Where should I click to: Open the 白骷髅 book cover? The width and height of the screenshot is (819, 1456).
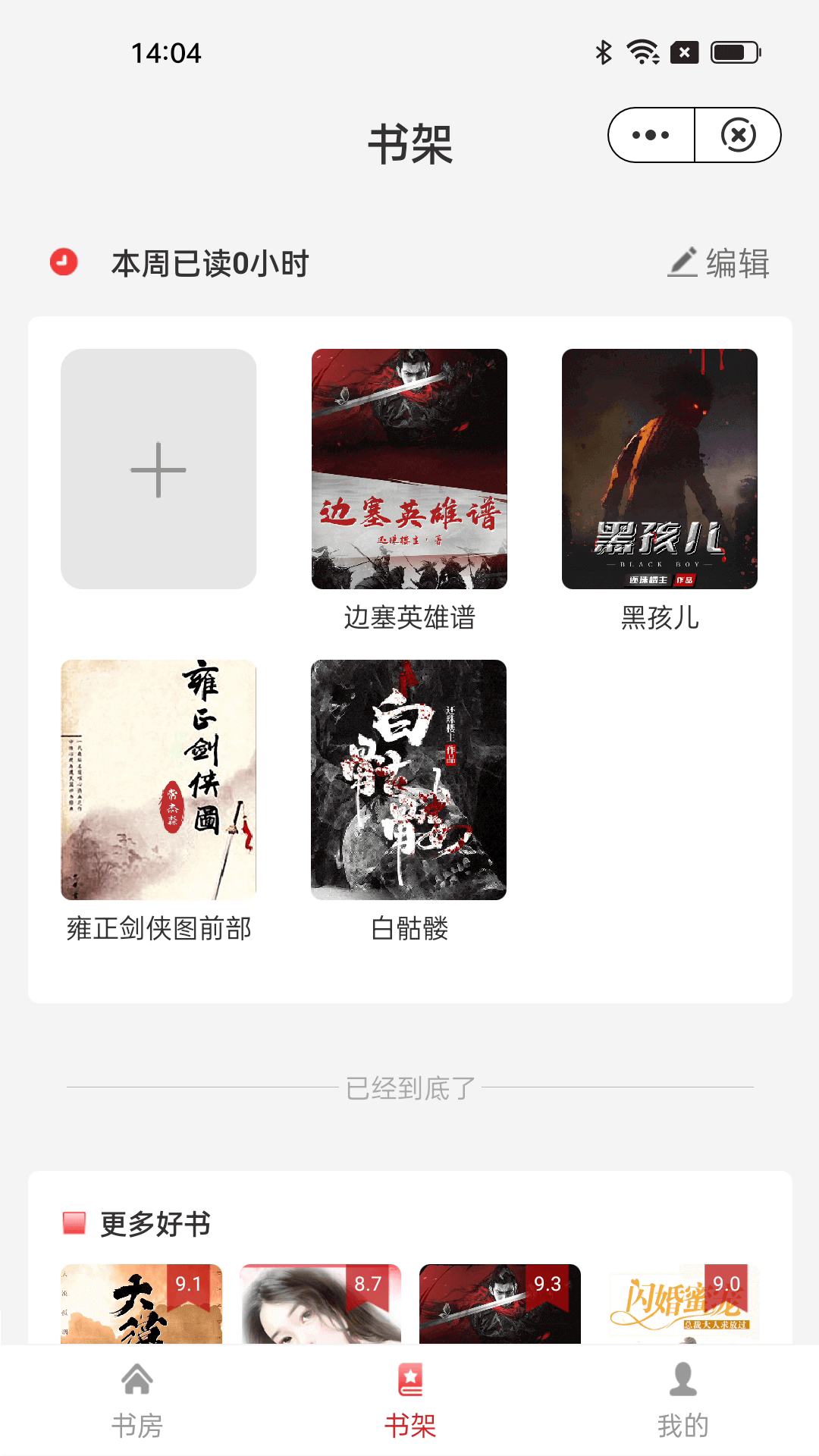point(409,780)
